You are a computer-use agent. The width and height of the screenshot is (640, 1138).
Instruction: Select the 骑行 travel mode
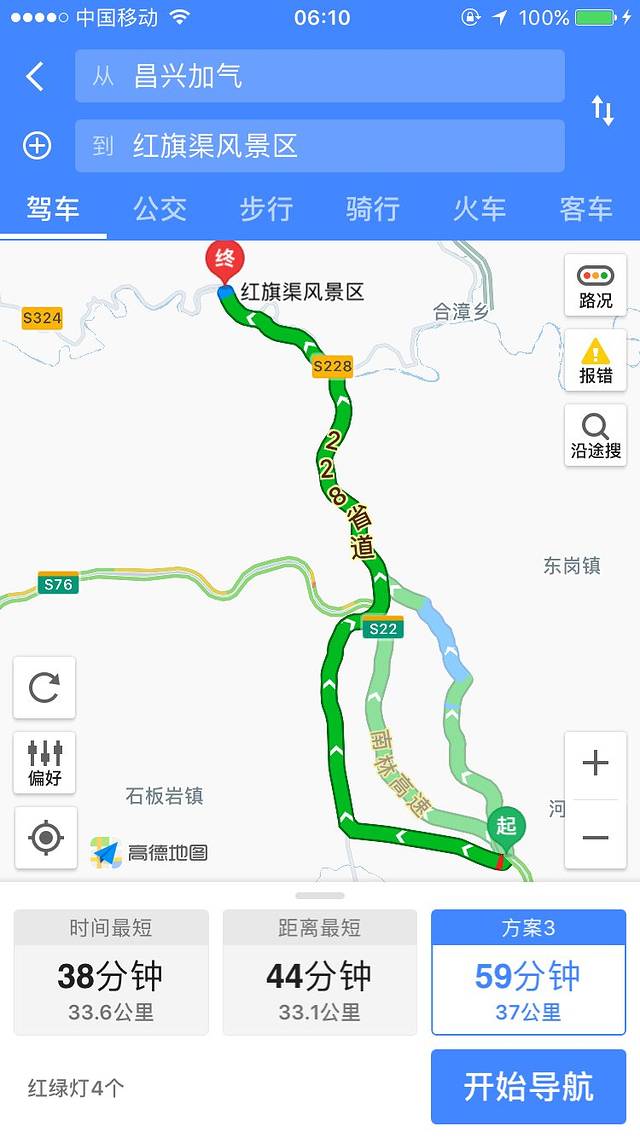(373, 208)
